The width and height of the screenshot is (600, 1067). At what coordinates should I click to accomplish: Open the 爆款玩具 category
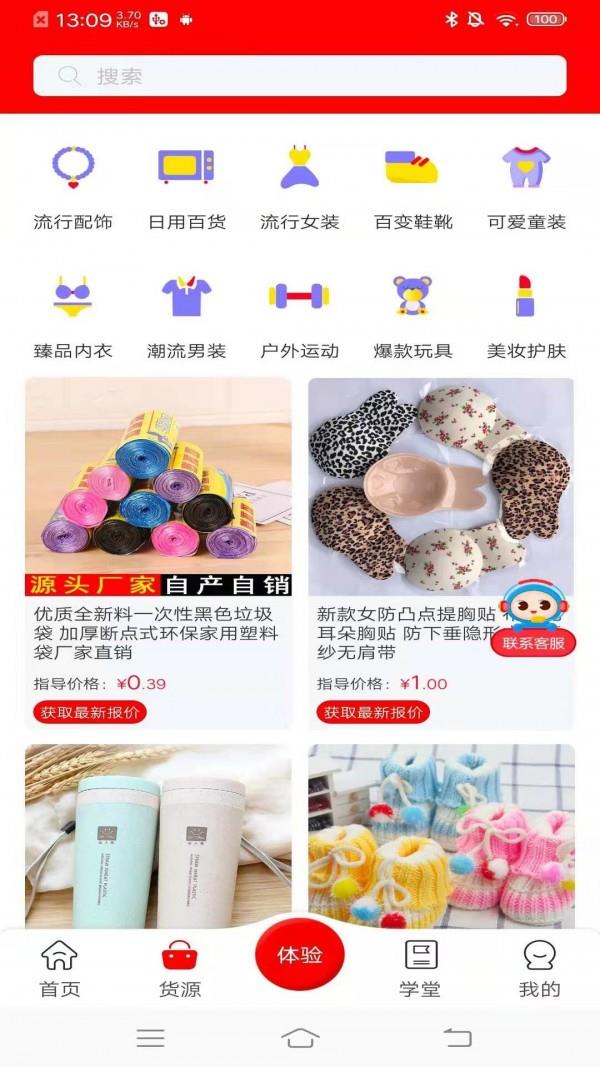coord(413,315)
